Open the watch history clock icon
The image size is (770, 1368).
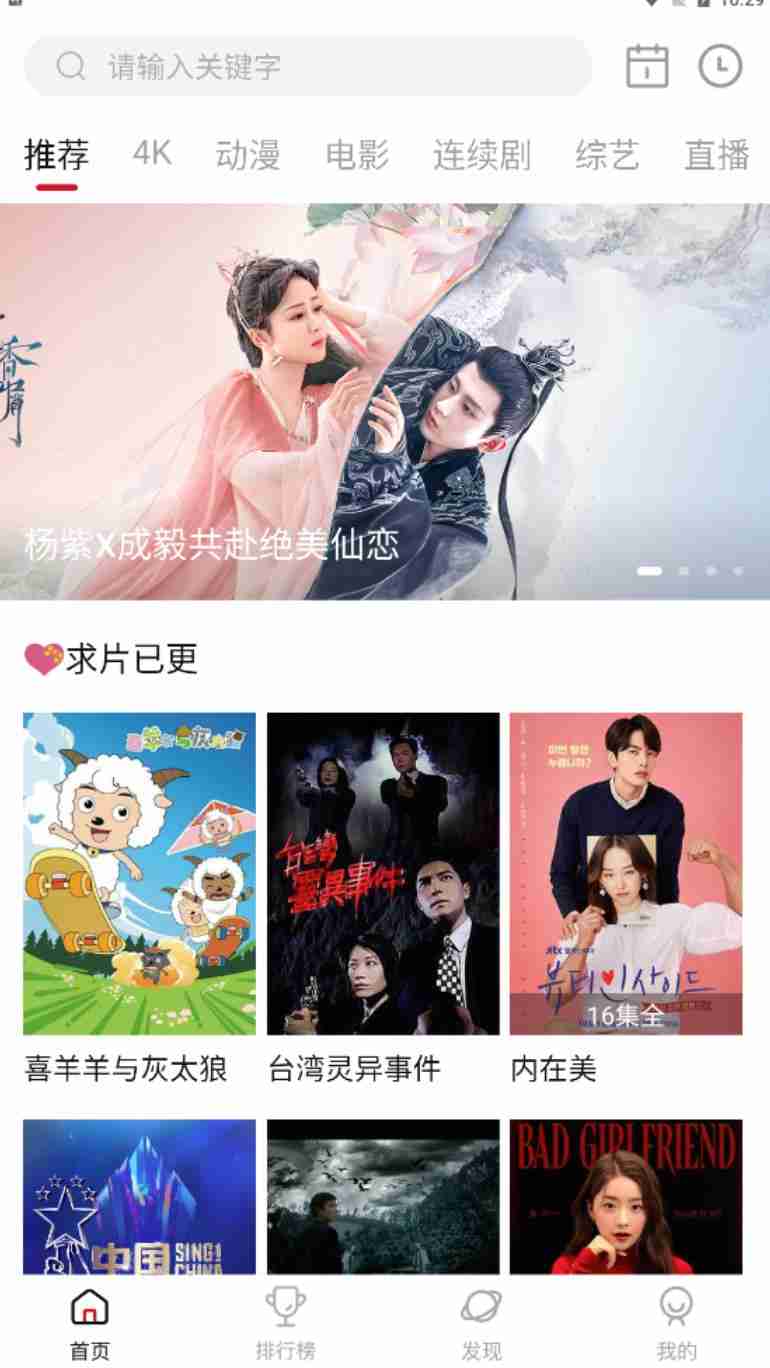pyautogui.click(x=720, y=67)
